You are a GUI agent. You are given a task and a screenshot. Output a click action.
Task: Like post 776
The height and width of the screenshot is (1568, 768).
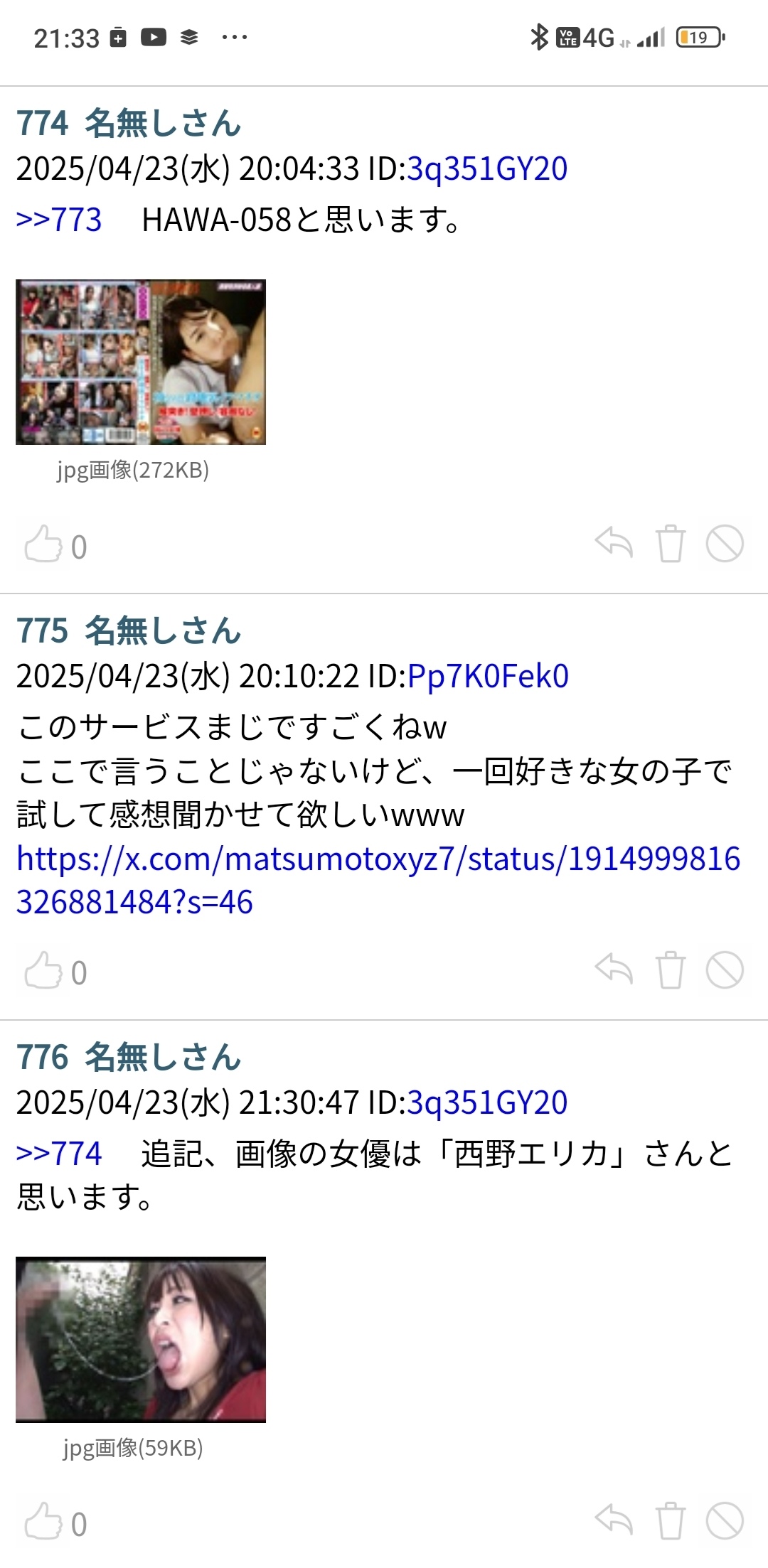coord(44,1523)
